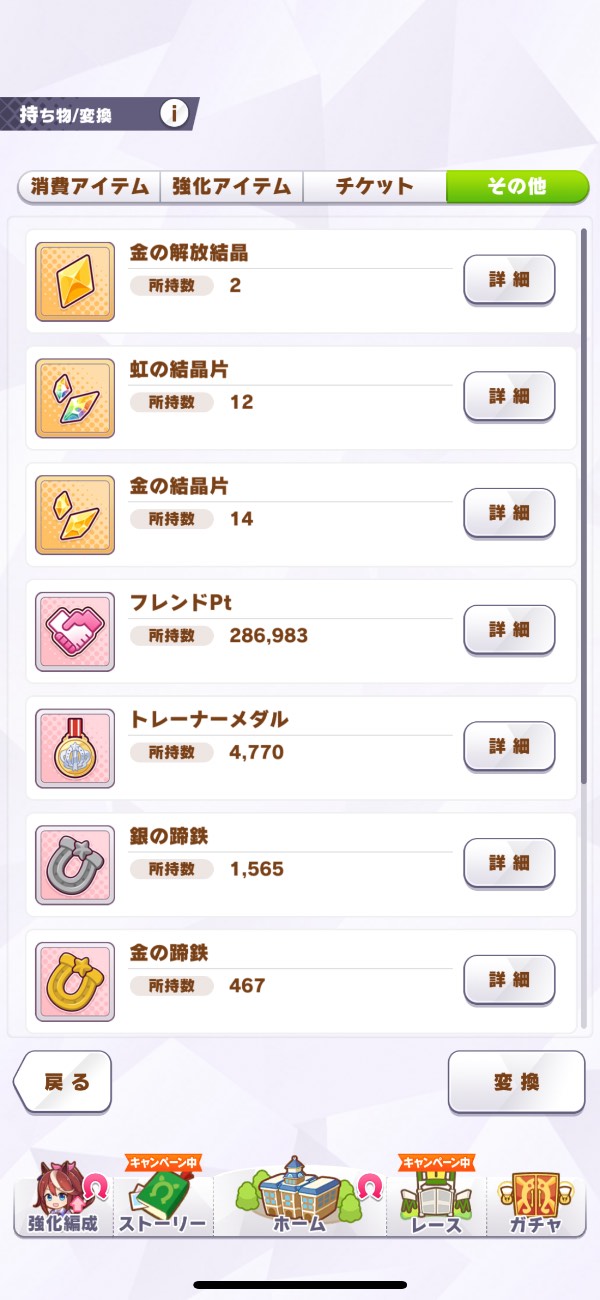This screenshot has width=600, height=1300.
Task: View 詳細 for 金の解放結晶
Action: tap(509, 279)
